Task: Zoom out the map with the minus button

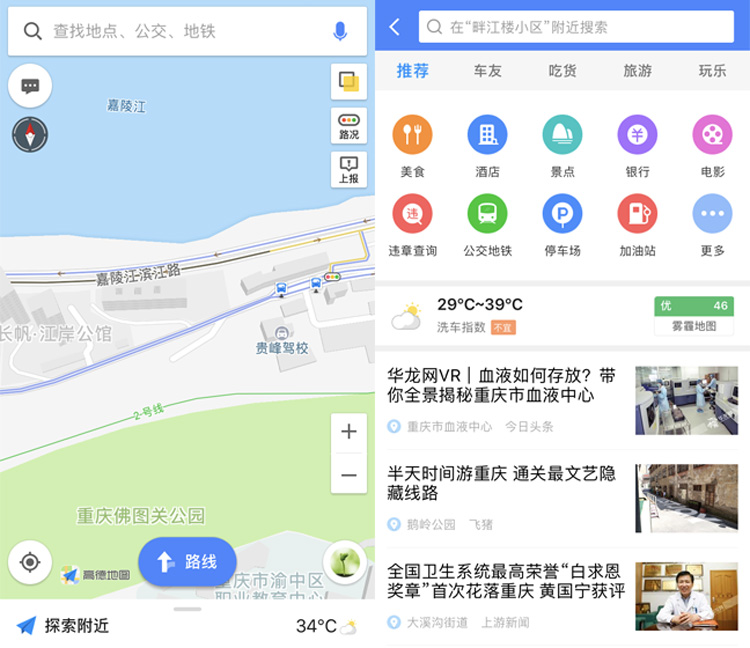Action: tap(348, 475)
